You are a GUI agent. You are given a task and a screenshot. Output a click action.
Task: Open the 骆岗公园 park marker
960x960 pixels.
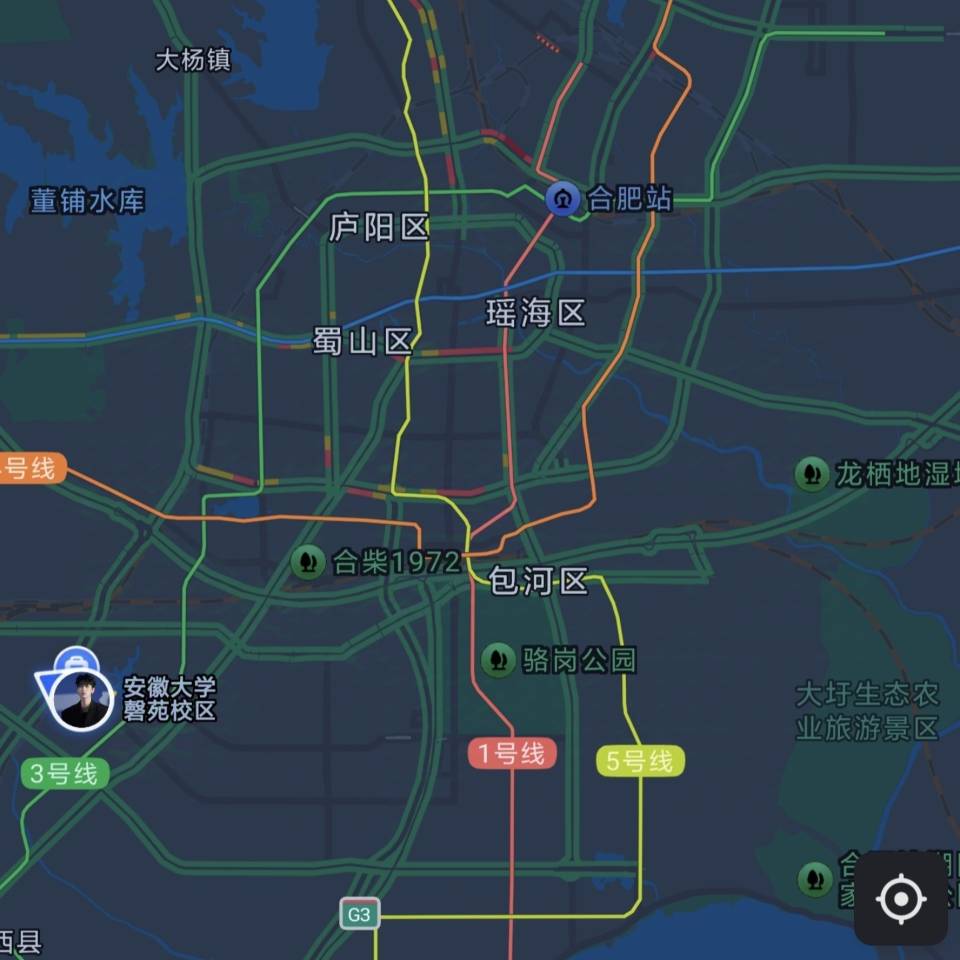pos(498,660)
